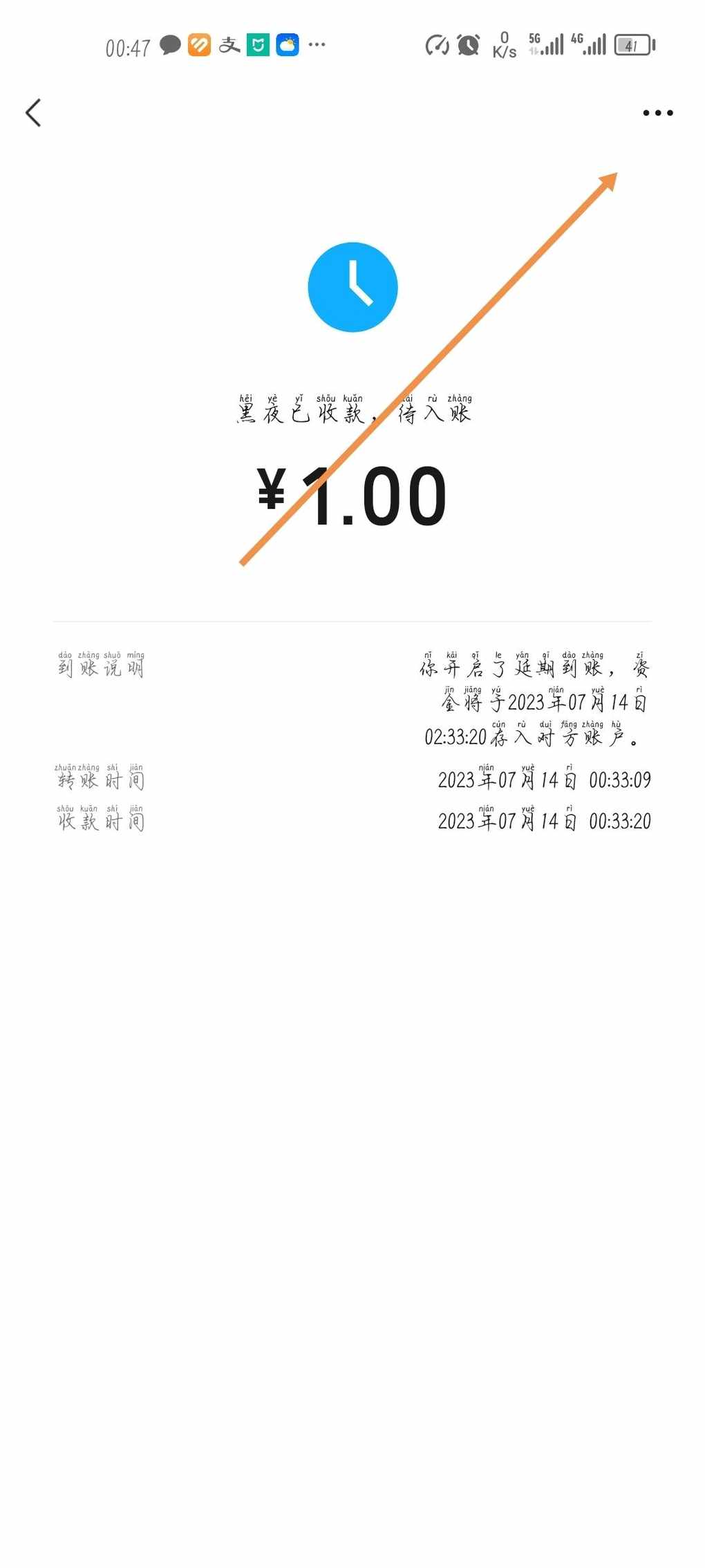Open the three-dot overflow menu
The image size is (705, 1568).
pyautogui.click(x=657, y=113)
